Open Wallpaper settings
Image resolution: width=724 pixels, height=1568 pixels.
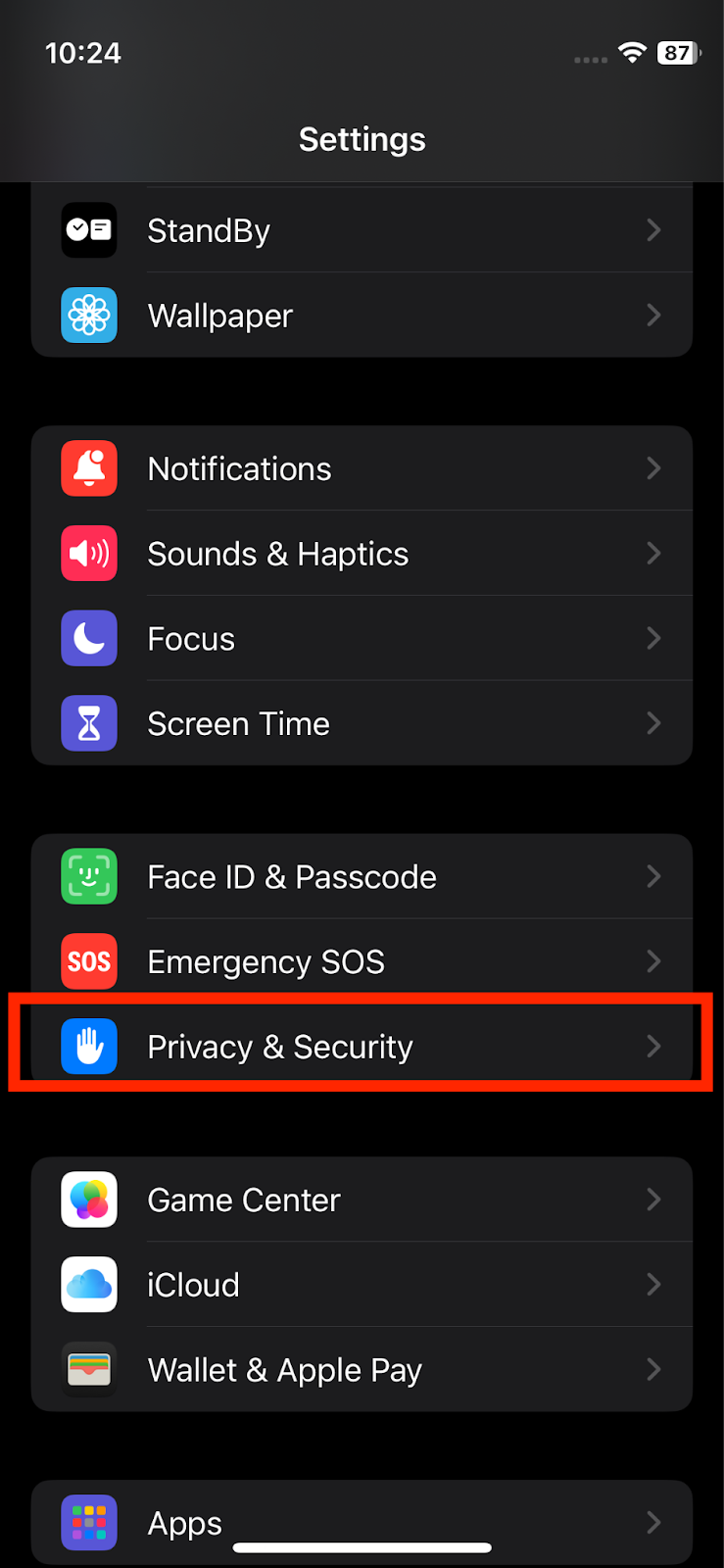point(362,316)
